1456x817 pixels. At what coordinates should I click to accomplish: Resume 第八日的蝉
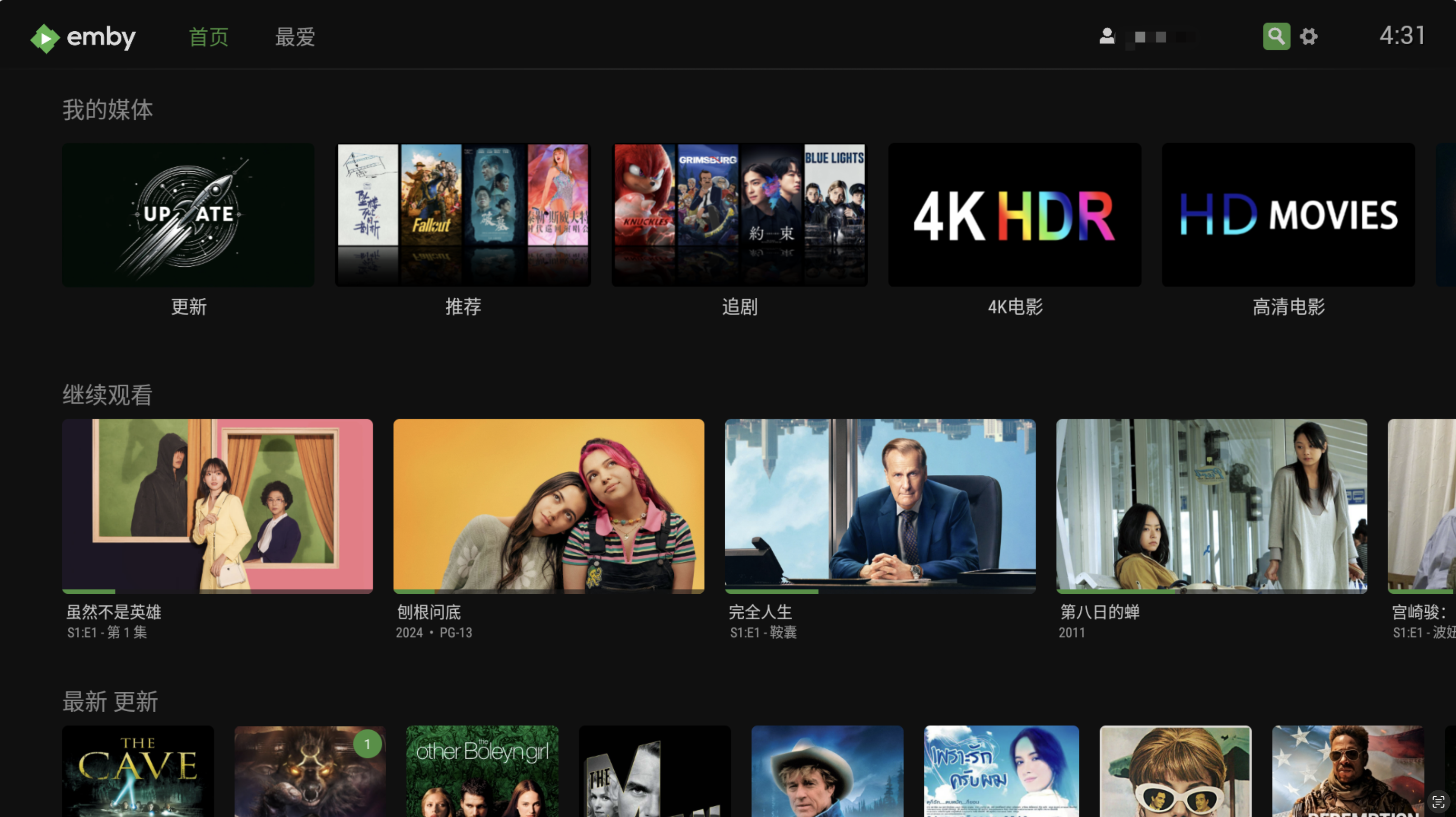1211,506
